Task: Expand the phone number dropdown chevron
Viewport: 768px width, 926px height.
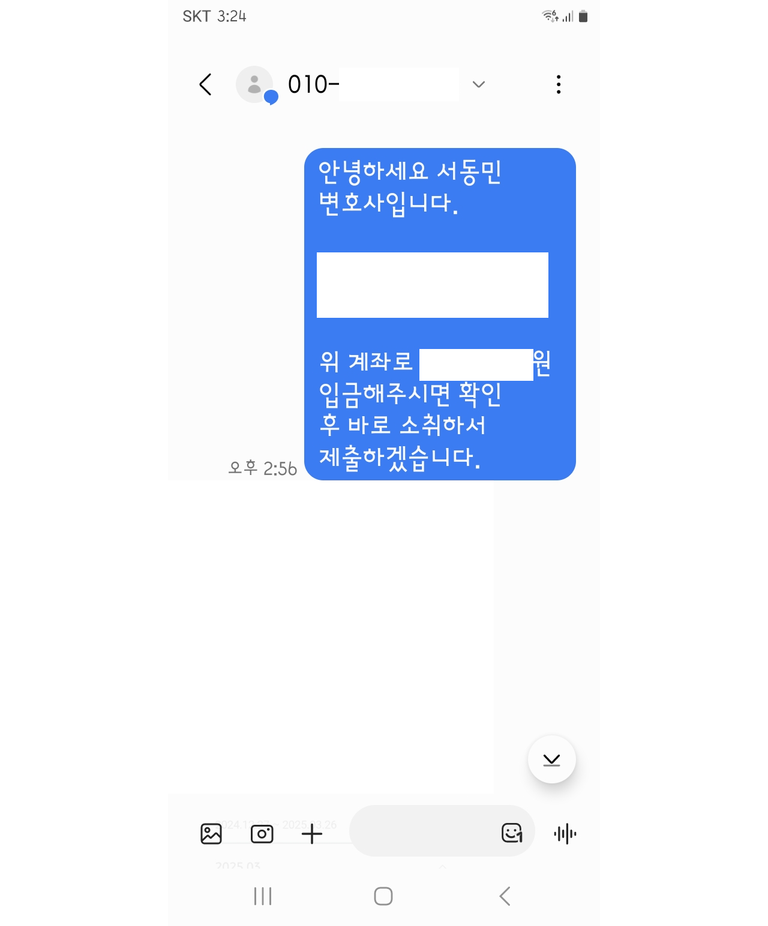Action: tap(478, 85)
